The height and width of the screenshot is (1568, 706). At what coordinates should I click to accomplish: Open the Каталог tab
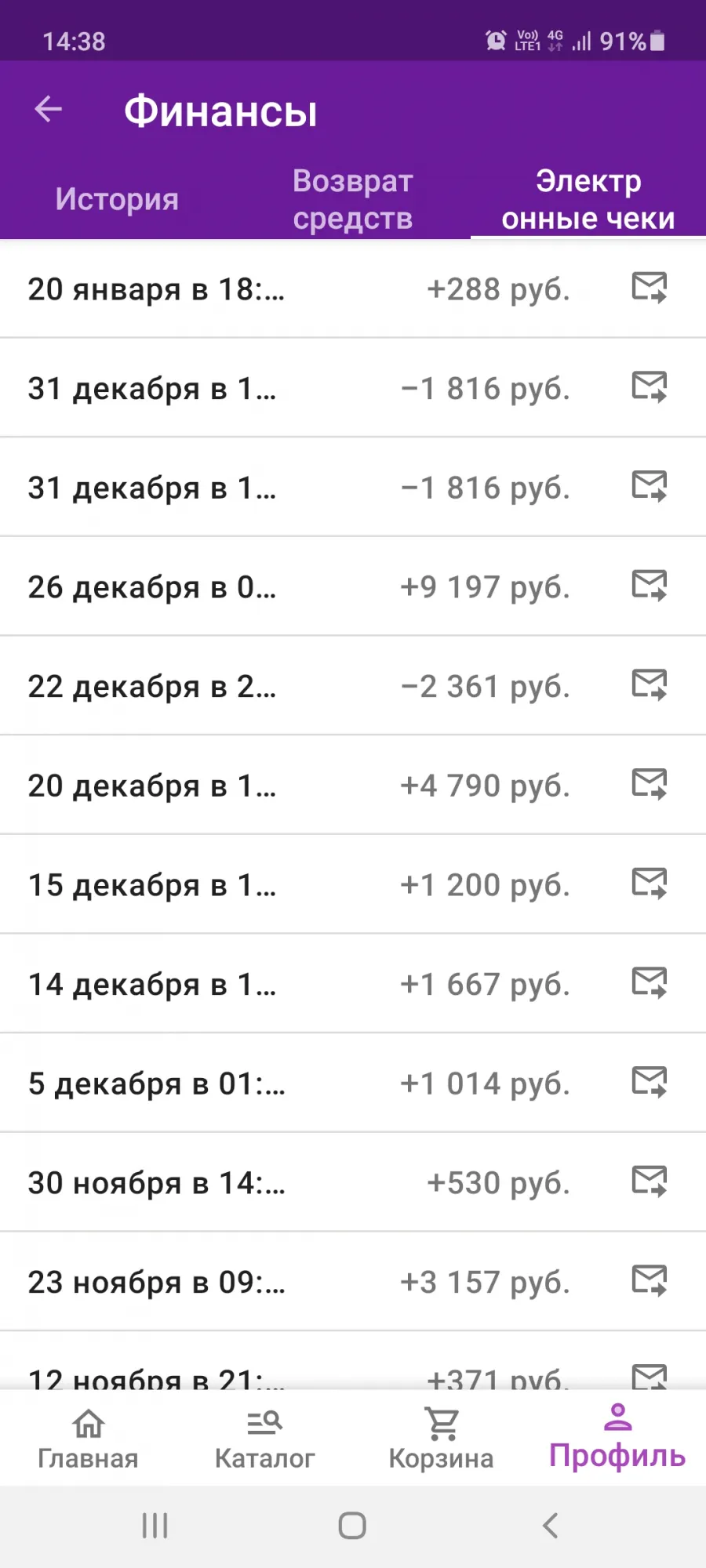pyautogui.click(x=264, y=1439)
